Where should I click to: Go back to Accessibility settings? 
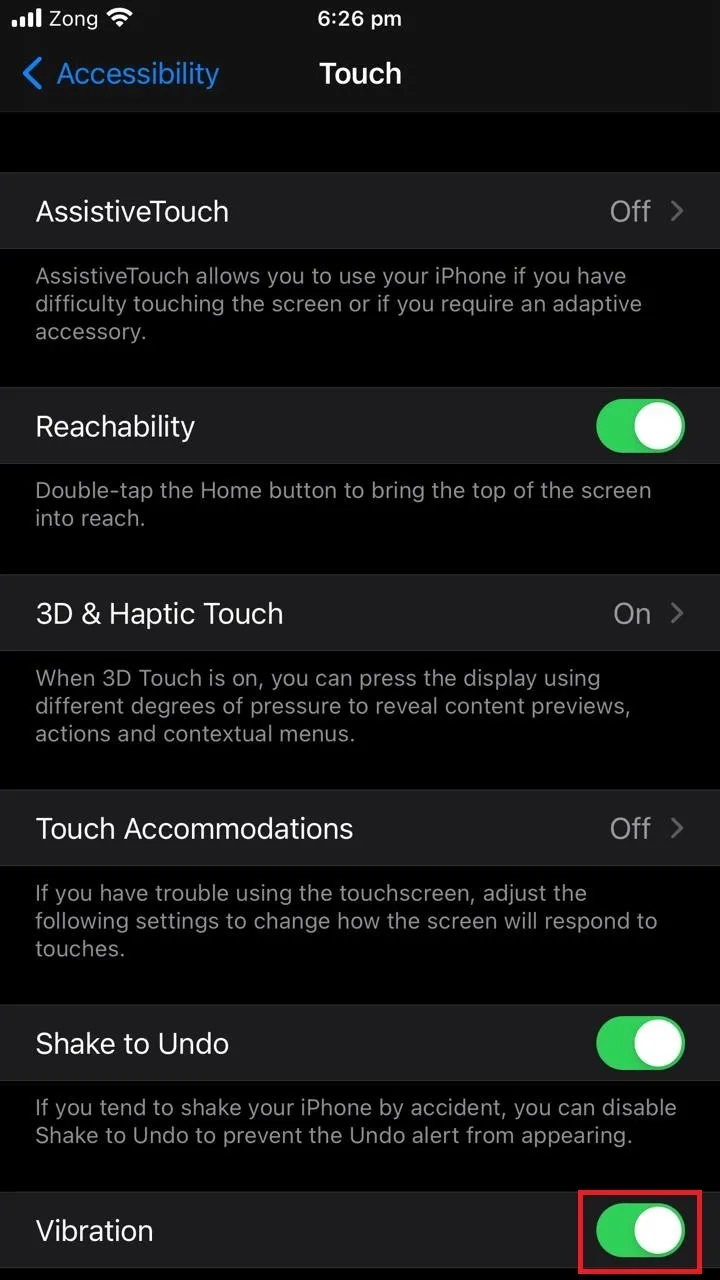tap(120, 73)
